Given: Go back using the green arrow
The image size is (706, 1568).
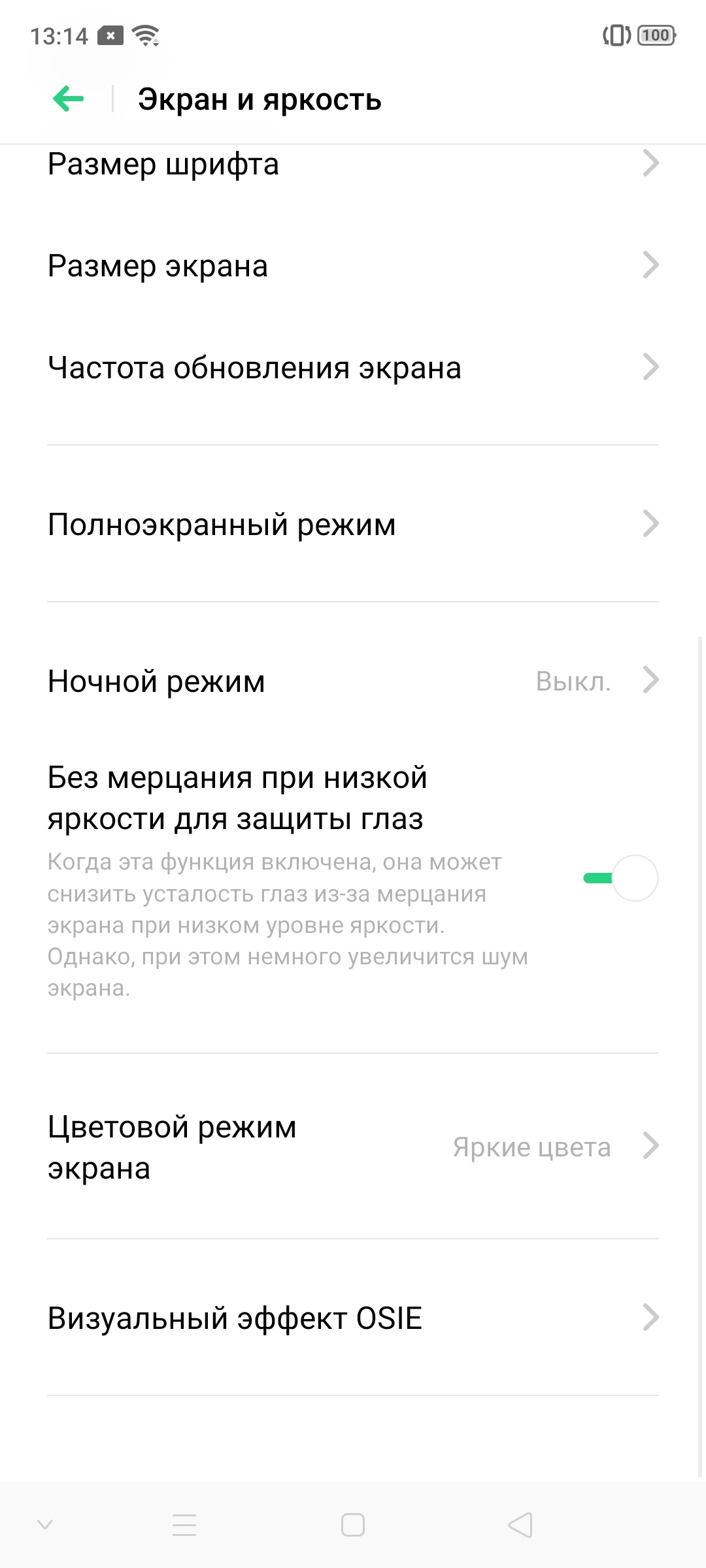Looking at the screenshot, I should click(x=69, y=99).
